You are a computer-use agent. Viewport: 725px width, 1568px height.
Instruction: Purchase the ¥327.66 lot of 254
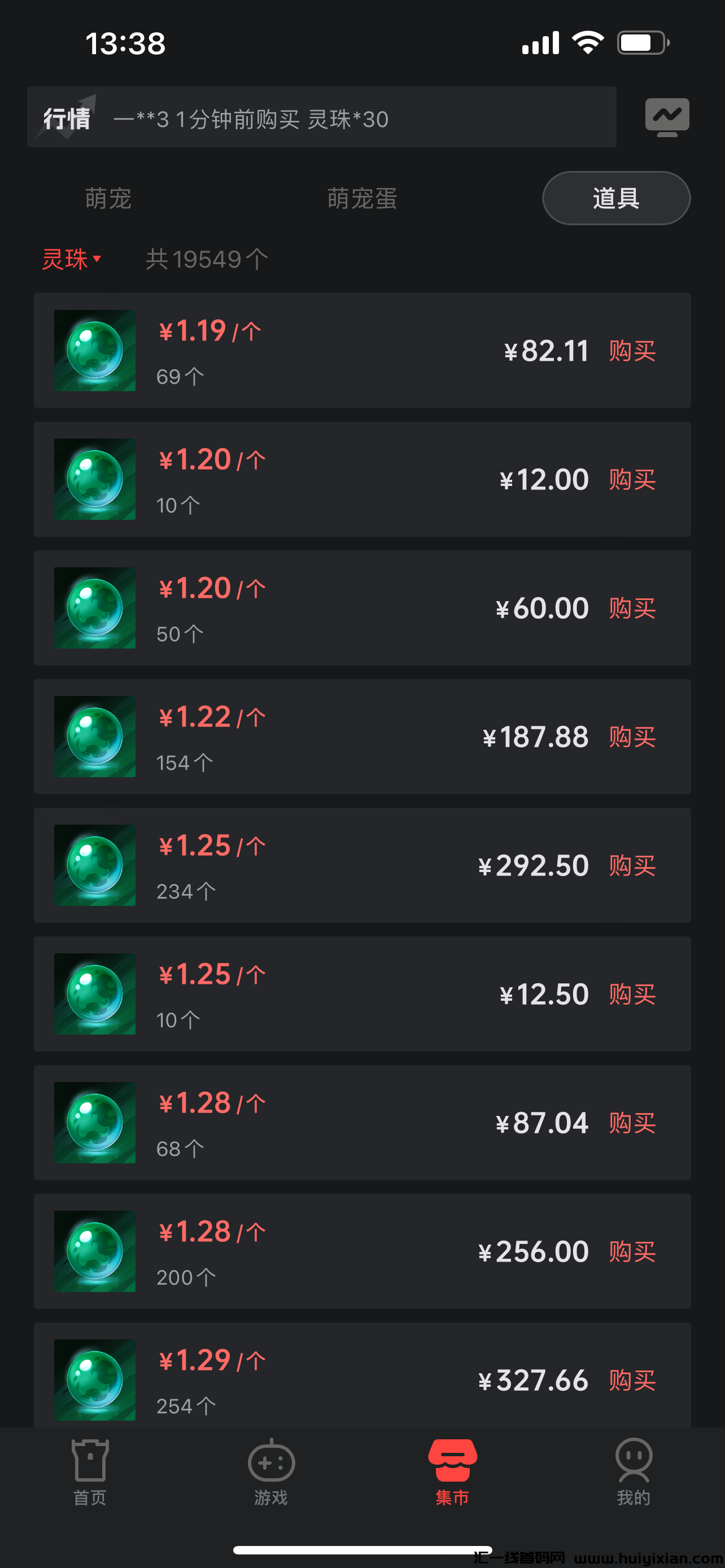point(632,1381)
